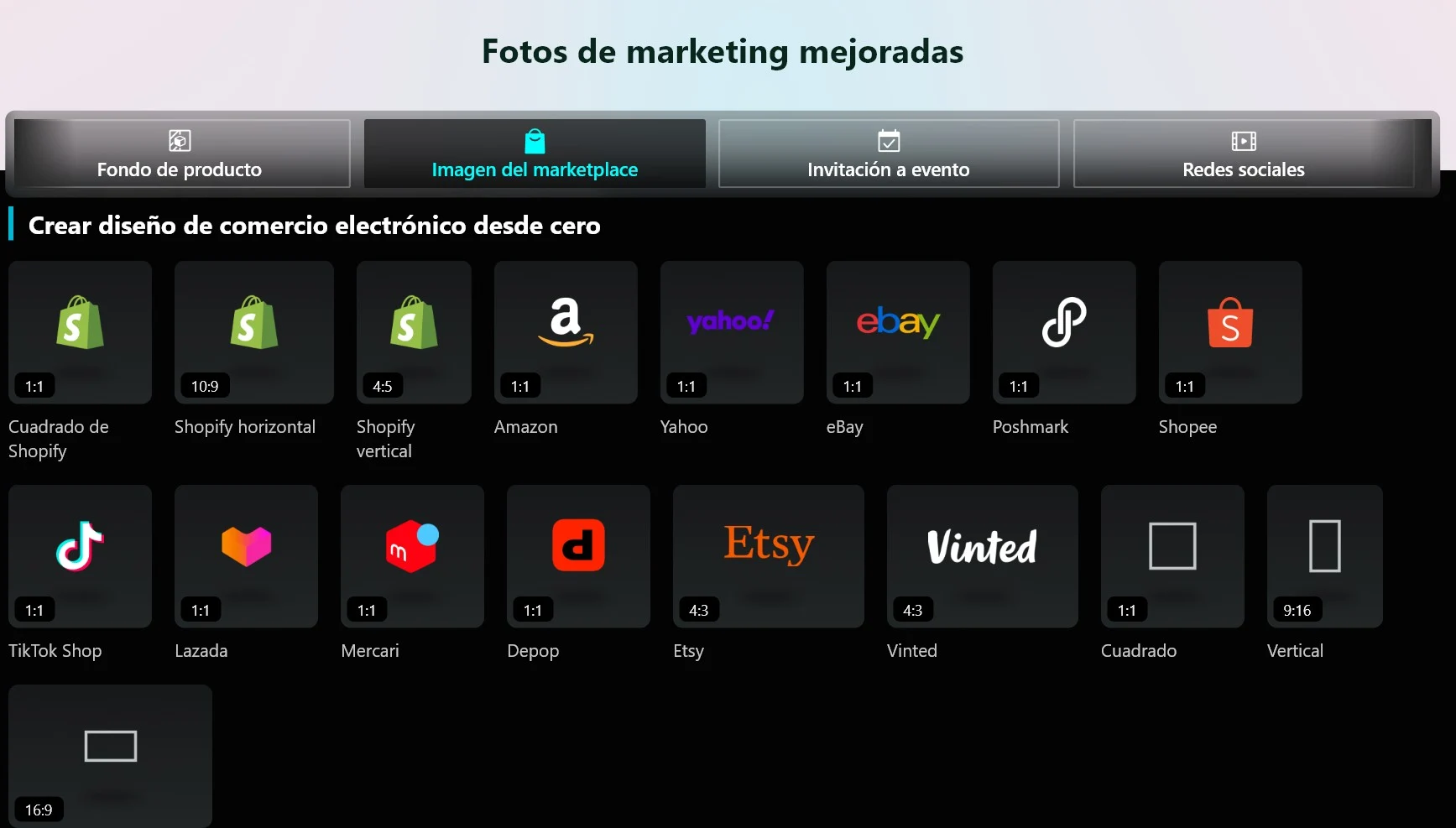Switch to the Fondo de producto tab
The width and height of the screenshot is (1456, 828).
(x=181, y=154)
